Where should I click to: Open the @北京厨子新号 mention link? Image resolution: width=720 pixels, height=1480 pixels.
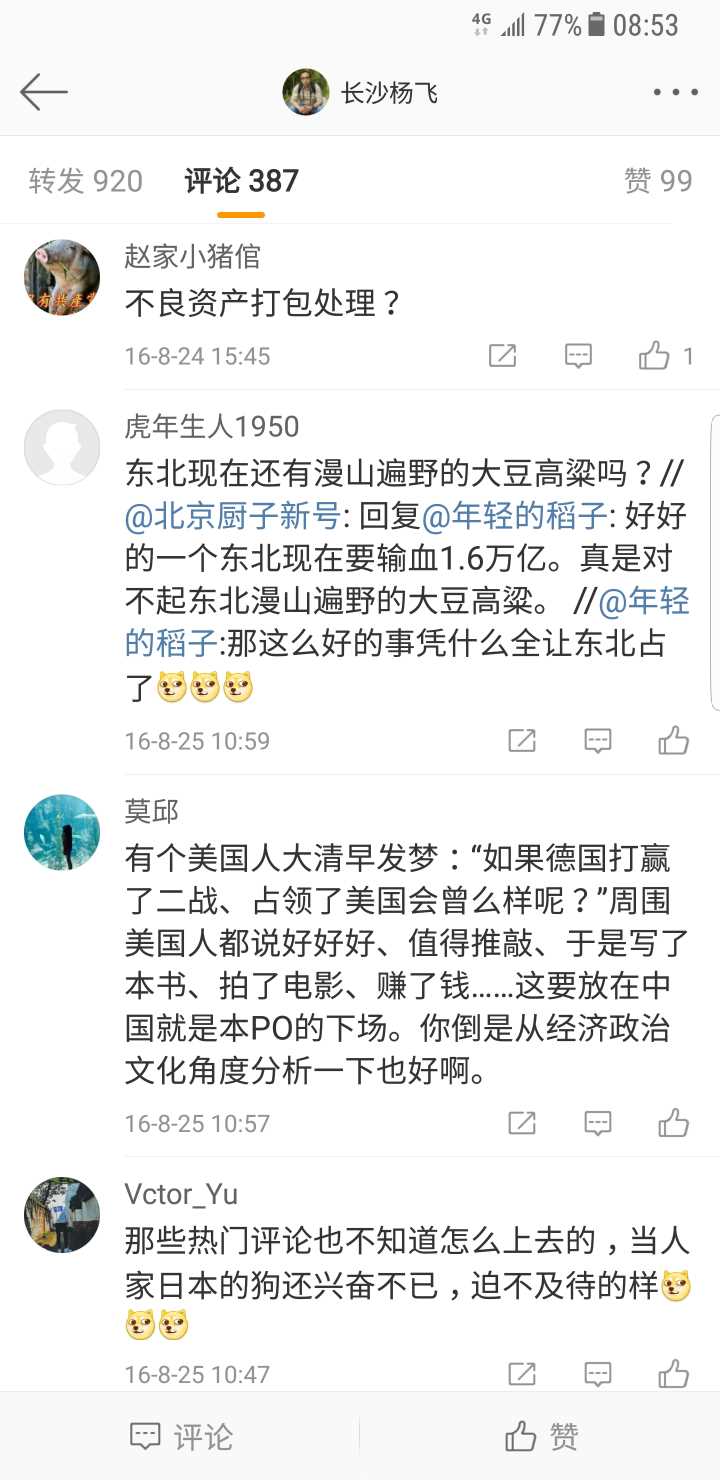point(232,517)
